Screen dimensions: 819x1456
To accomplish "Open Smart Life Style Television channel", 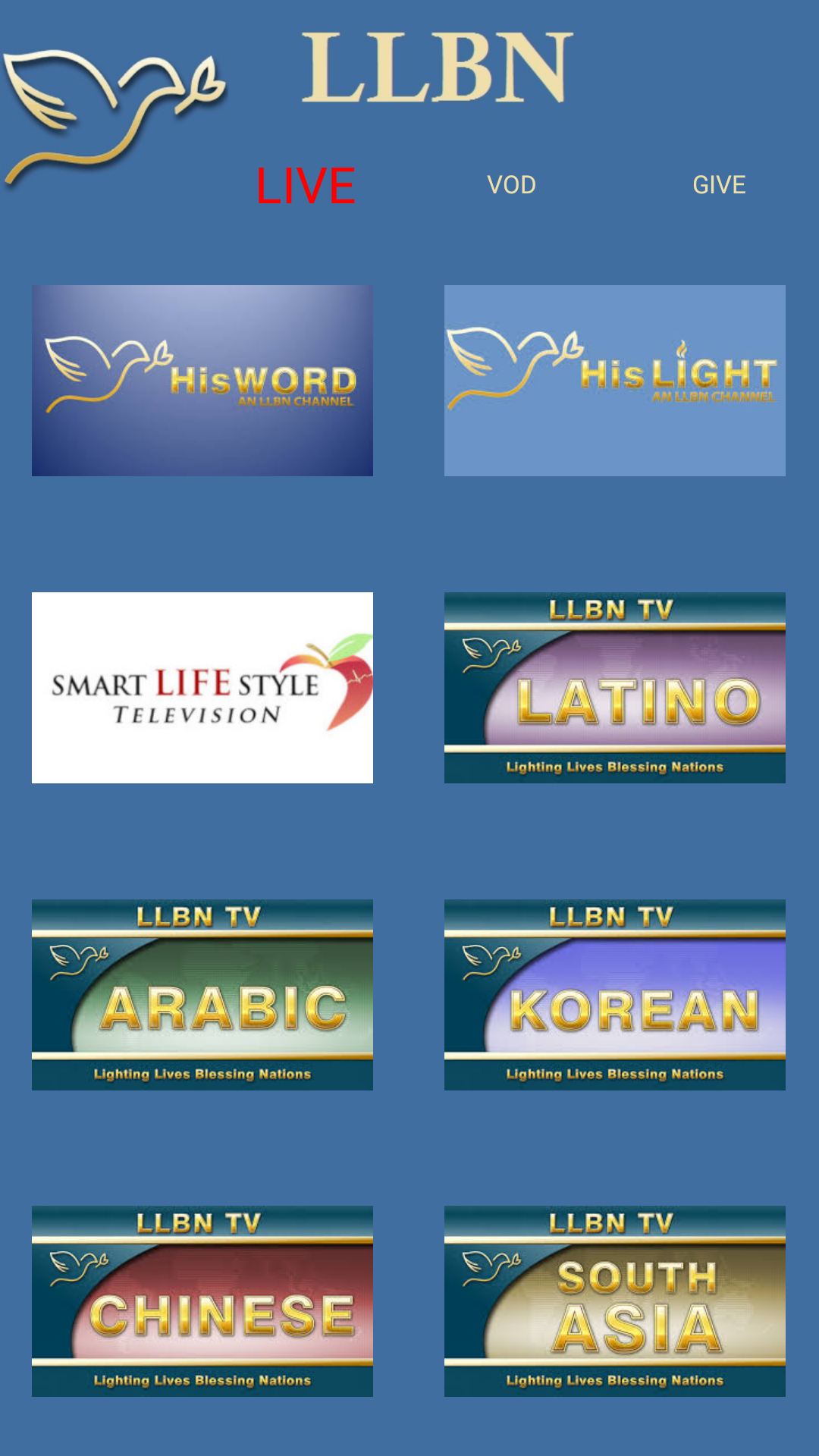I will (x=202, y=688).
